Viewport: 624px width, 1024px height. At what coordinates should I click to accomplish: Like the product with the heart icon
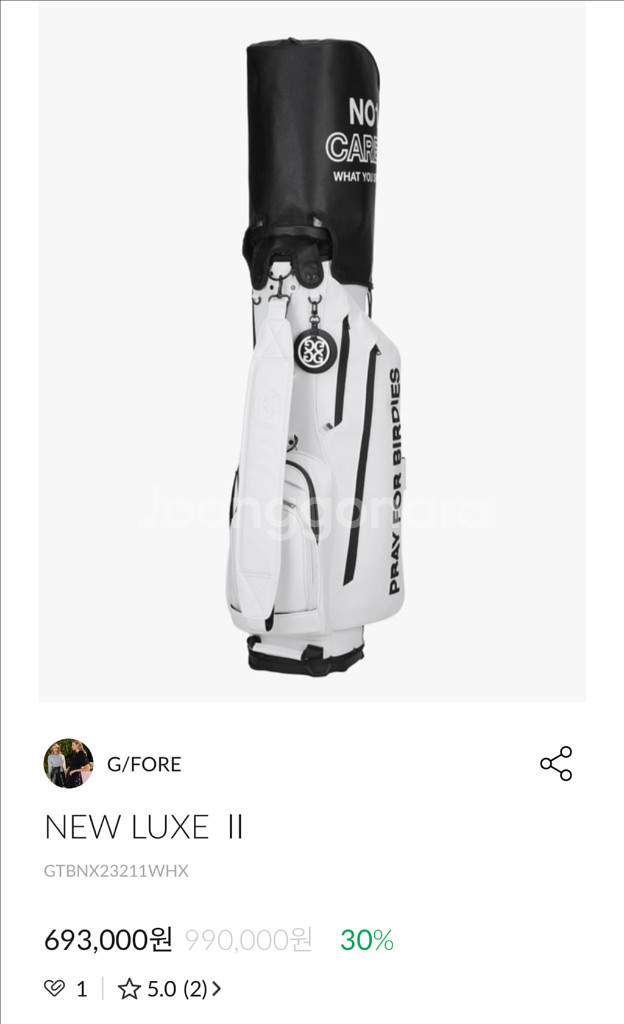point(55,989)
